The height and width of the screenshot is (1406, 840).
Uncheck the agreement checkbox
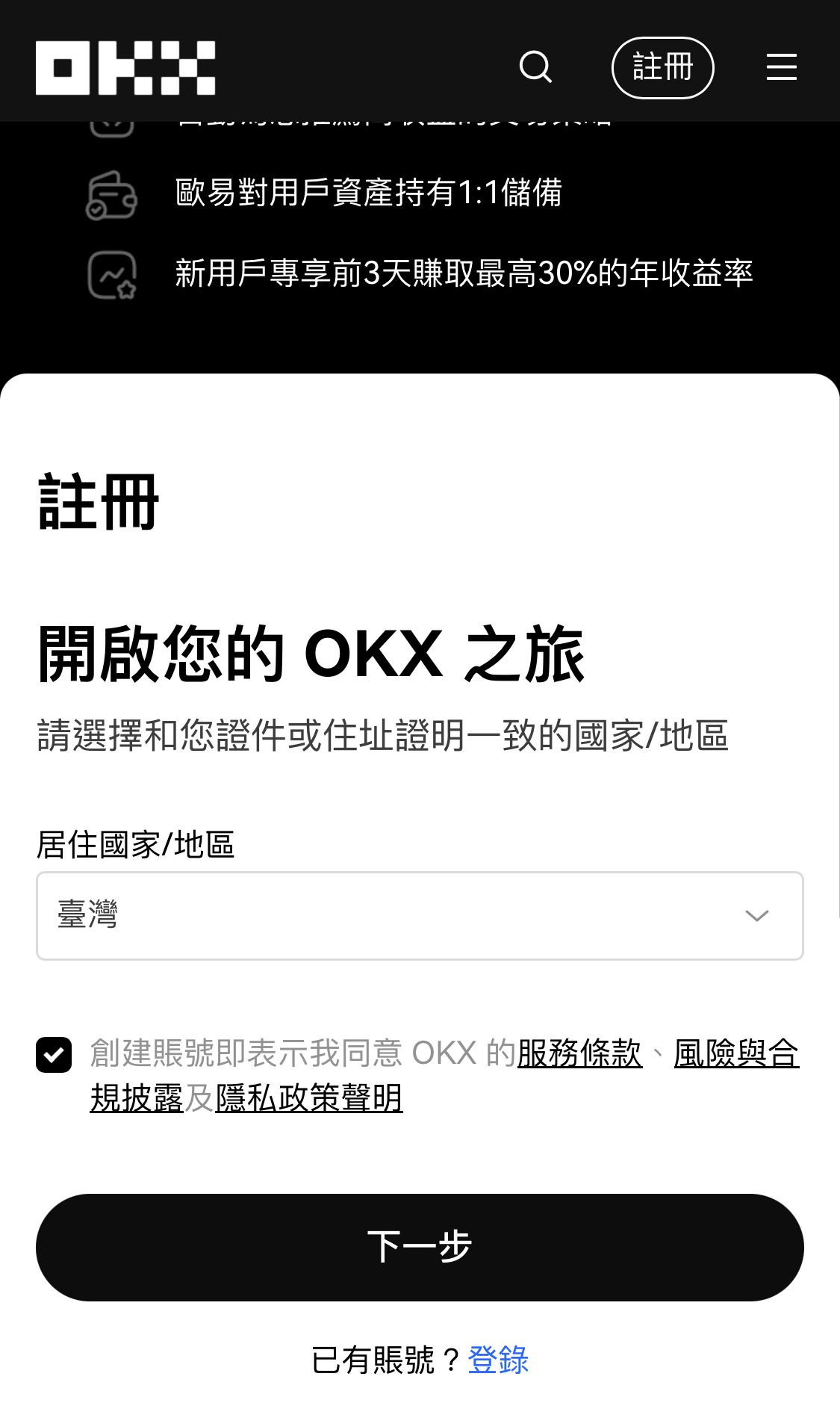pyautogui.click(x=54, y=1054)
